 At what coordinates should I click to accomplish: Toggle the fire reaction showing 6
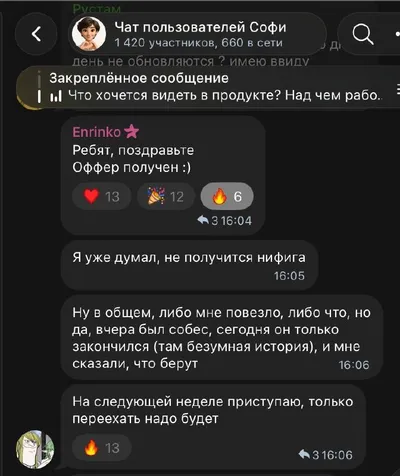[x=227, y=196]
